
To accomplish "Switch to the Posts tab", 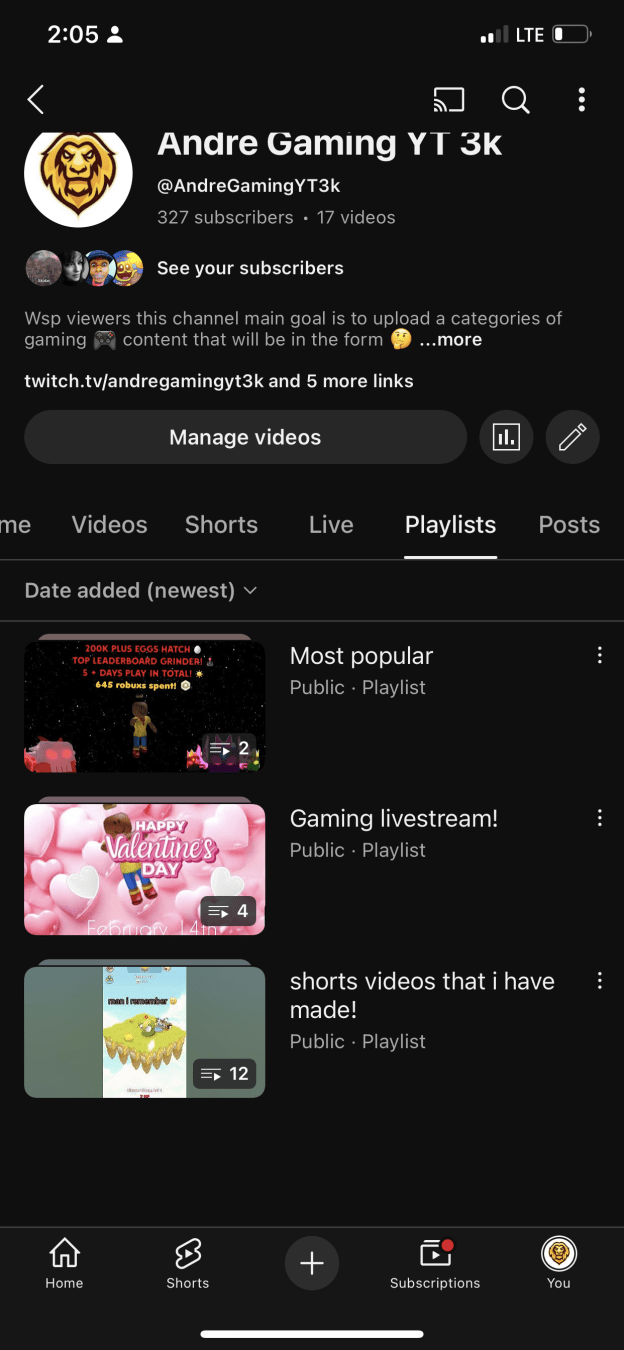I will point(569,525).
